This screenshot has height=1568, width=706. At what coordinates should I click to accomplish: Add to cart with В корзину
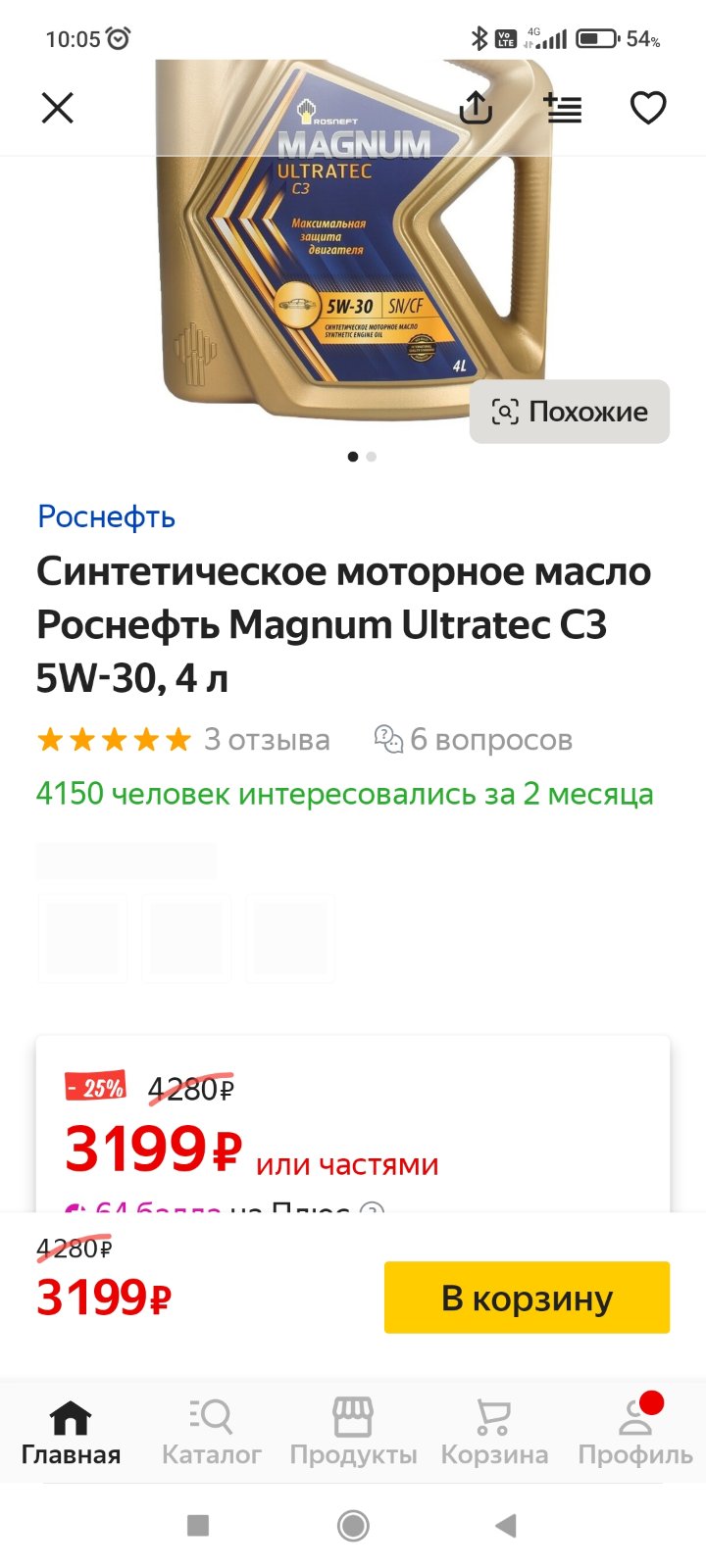[x=527, y=1298]
